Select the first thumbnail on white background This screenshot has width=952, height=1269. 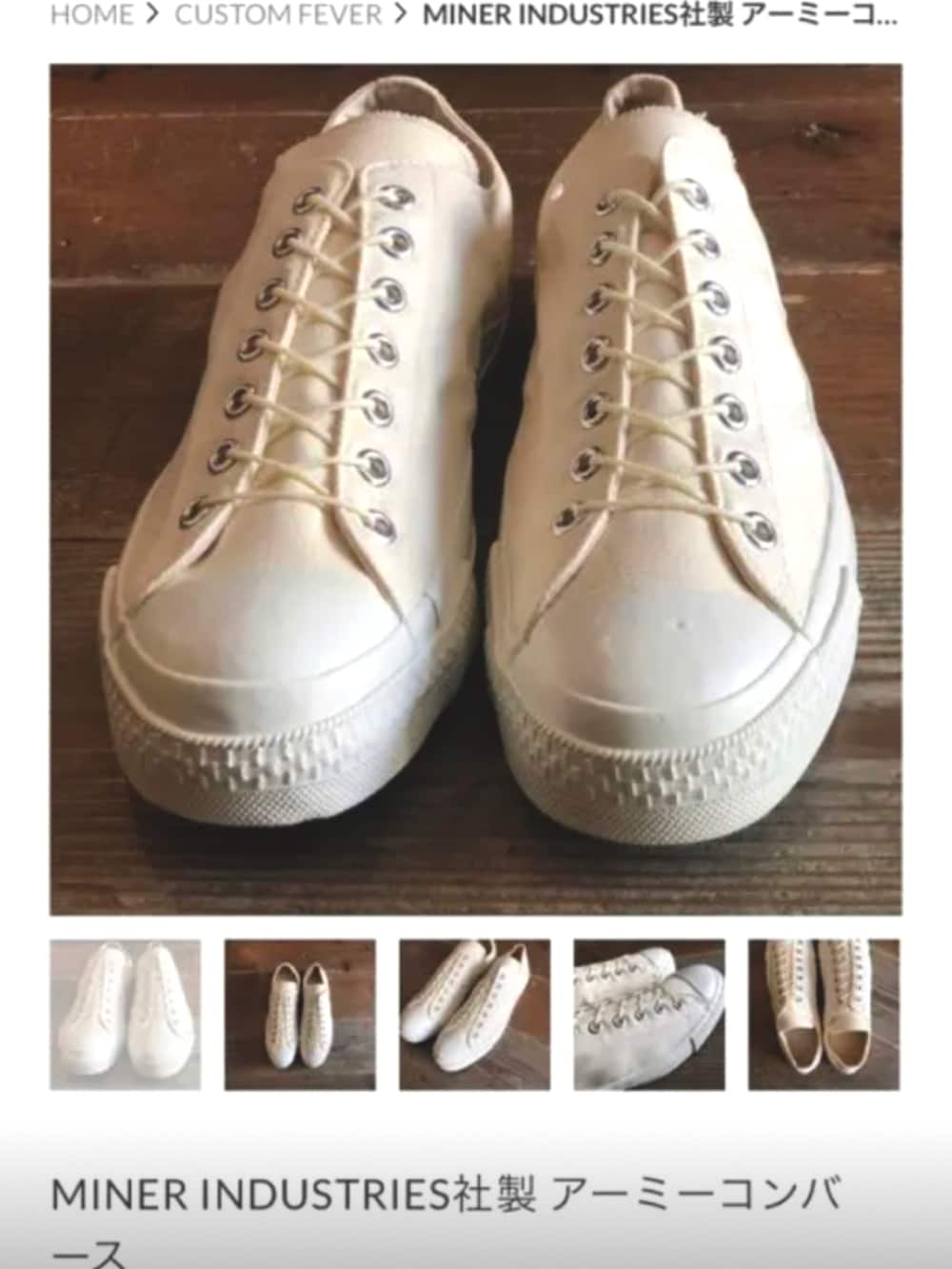126,1015
